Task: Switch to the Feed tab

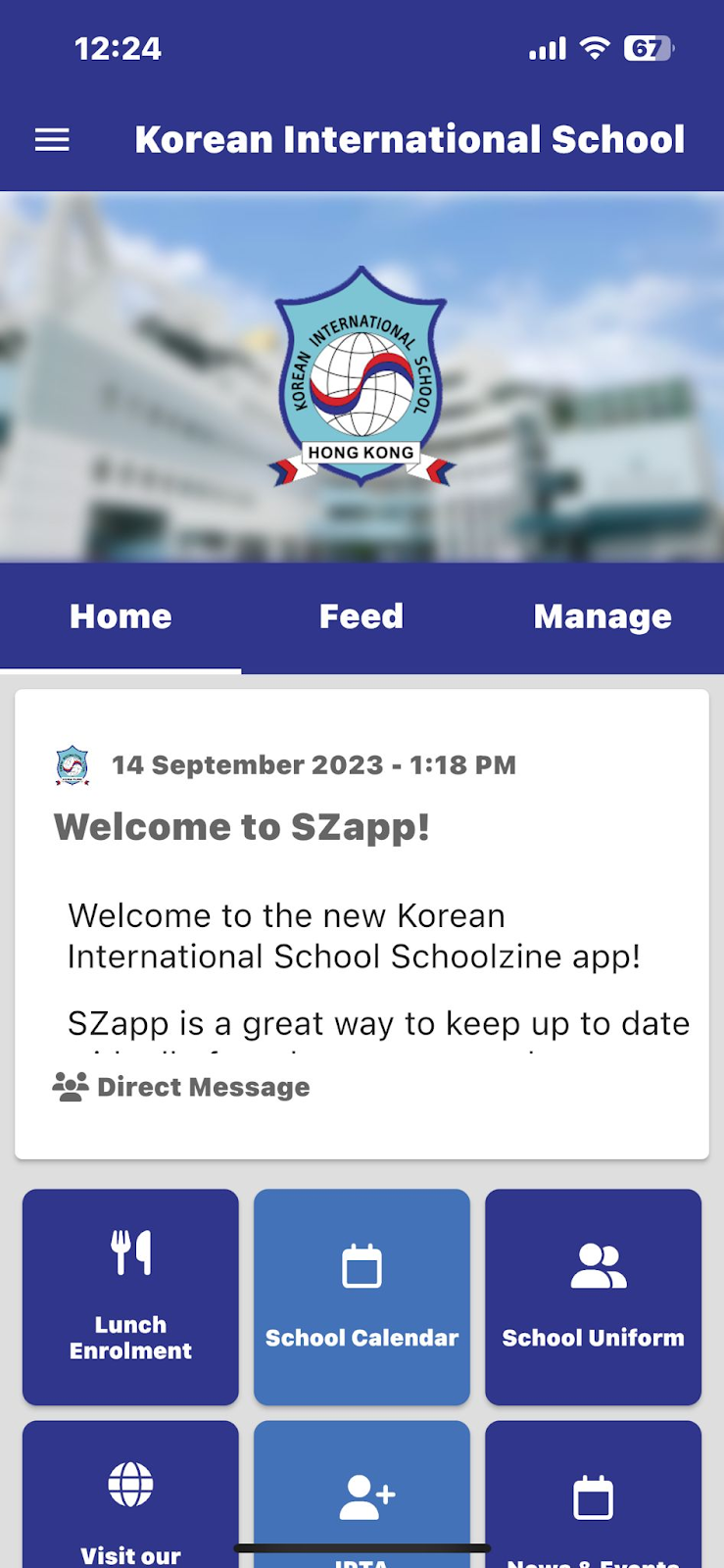Action: 362,617
